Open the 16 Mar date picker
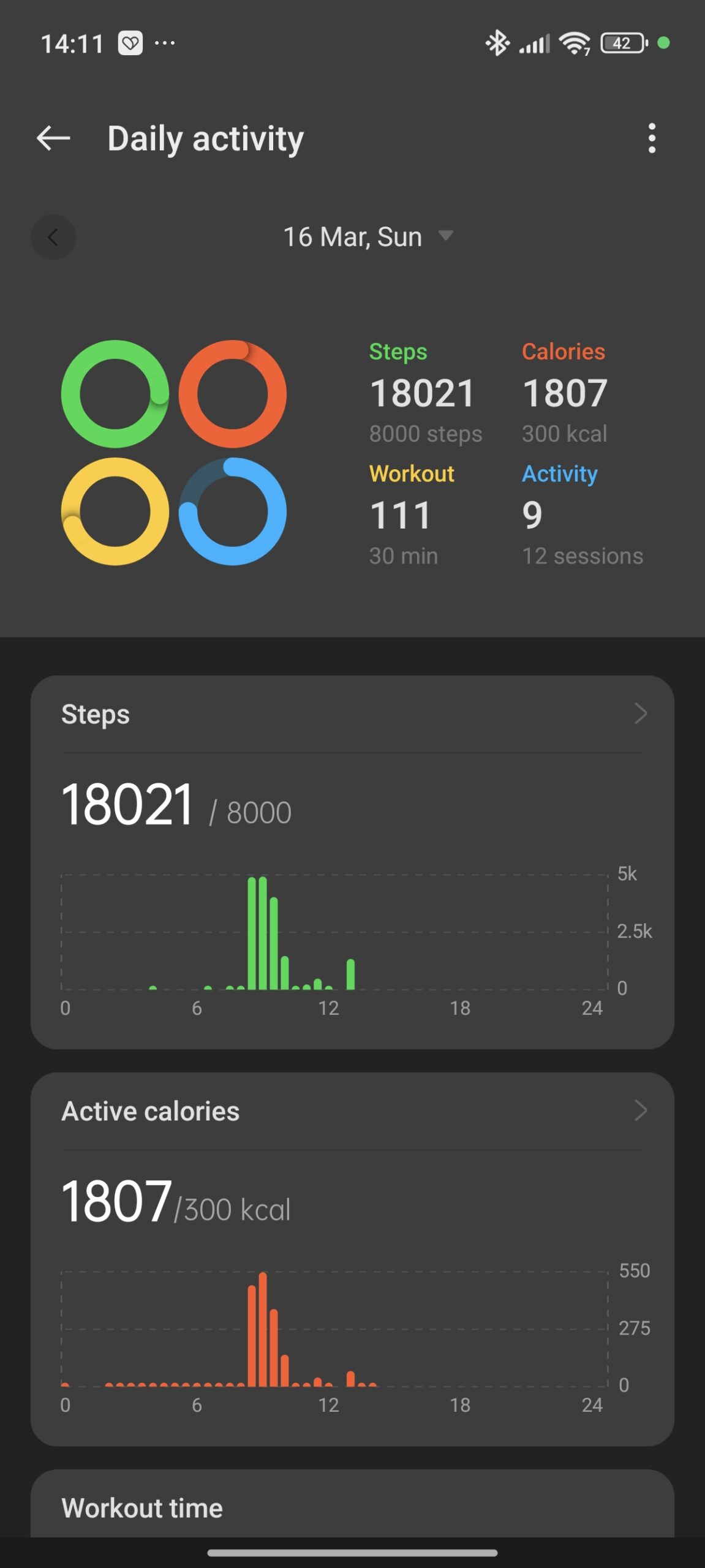705x1568 pixels. coord(368,237)
